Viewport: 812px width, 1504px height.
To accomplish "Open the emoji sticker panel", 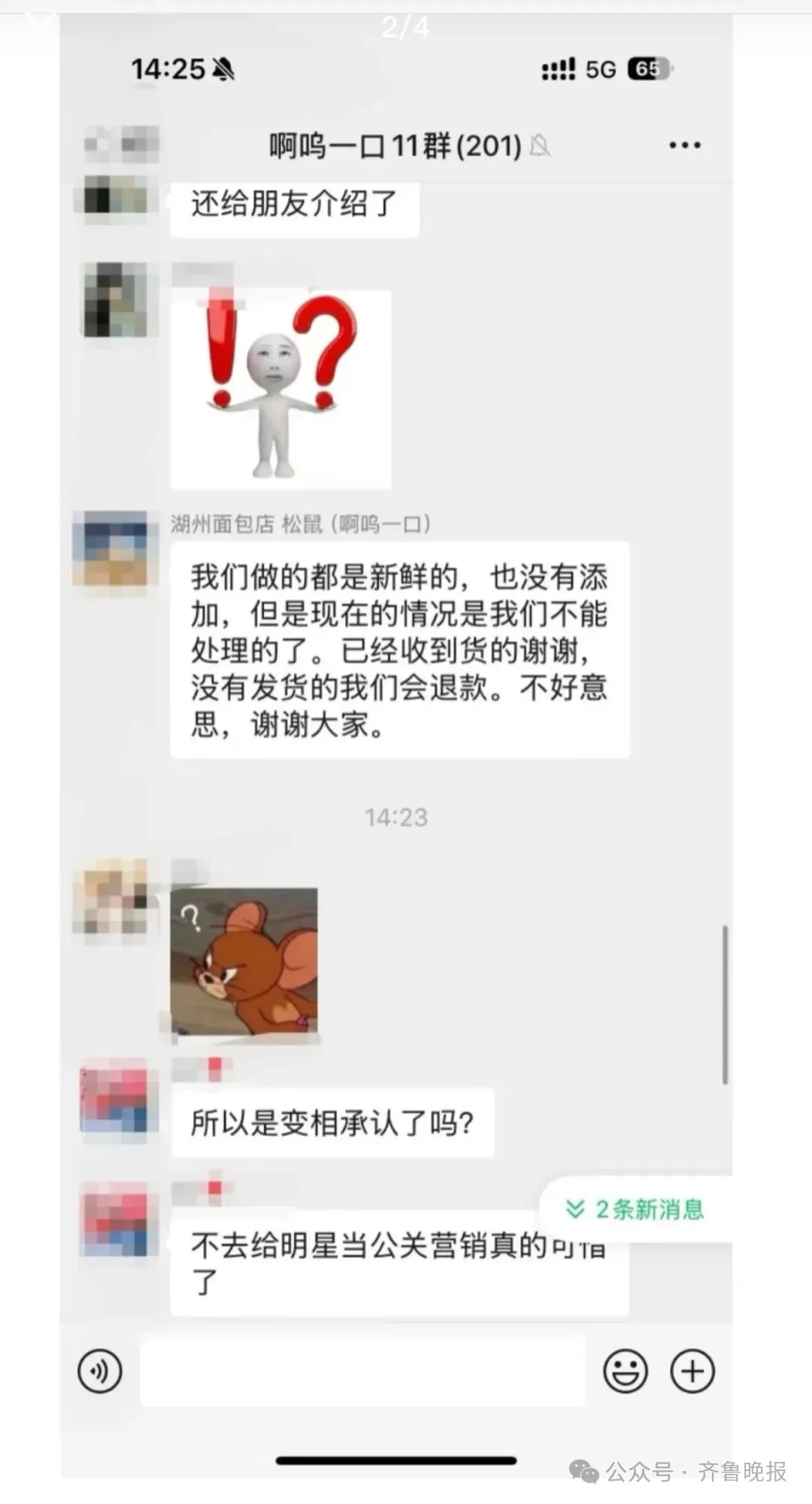I will [625, 1371].
